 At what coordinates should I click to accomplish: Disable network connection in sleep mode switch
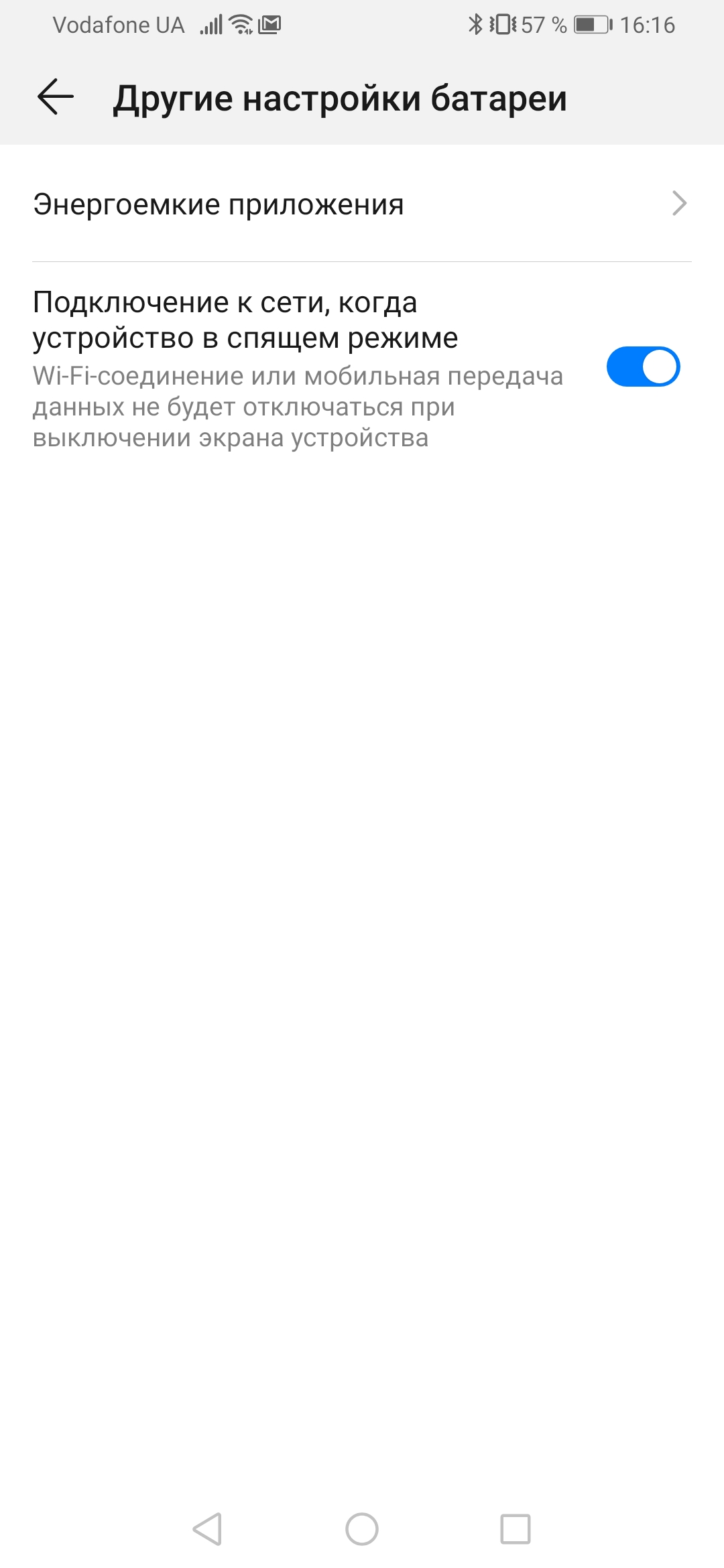(643, 367)
